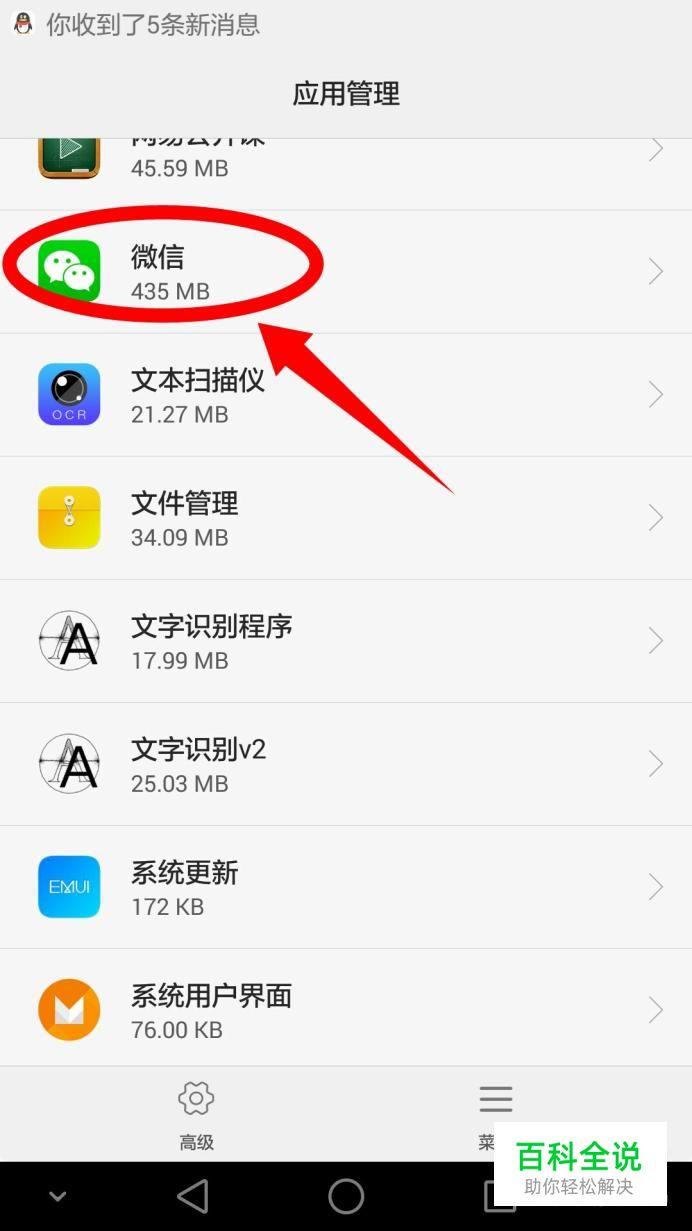Open 高级 advanced settings

pos(196,1113)
